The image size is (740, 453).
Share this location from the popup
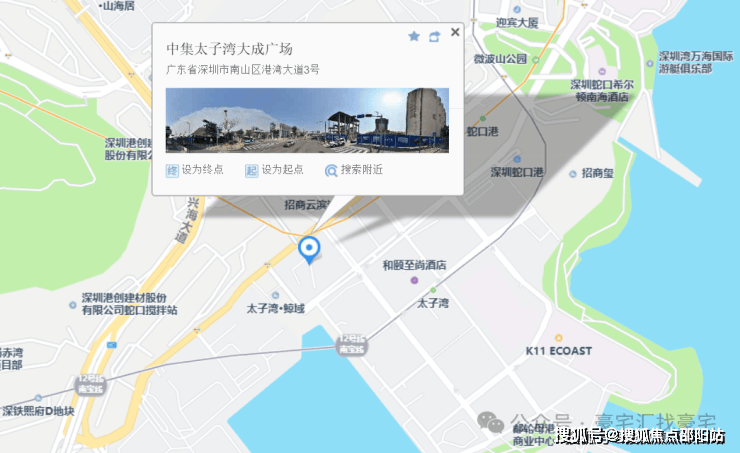coord(434,37)
